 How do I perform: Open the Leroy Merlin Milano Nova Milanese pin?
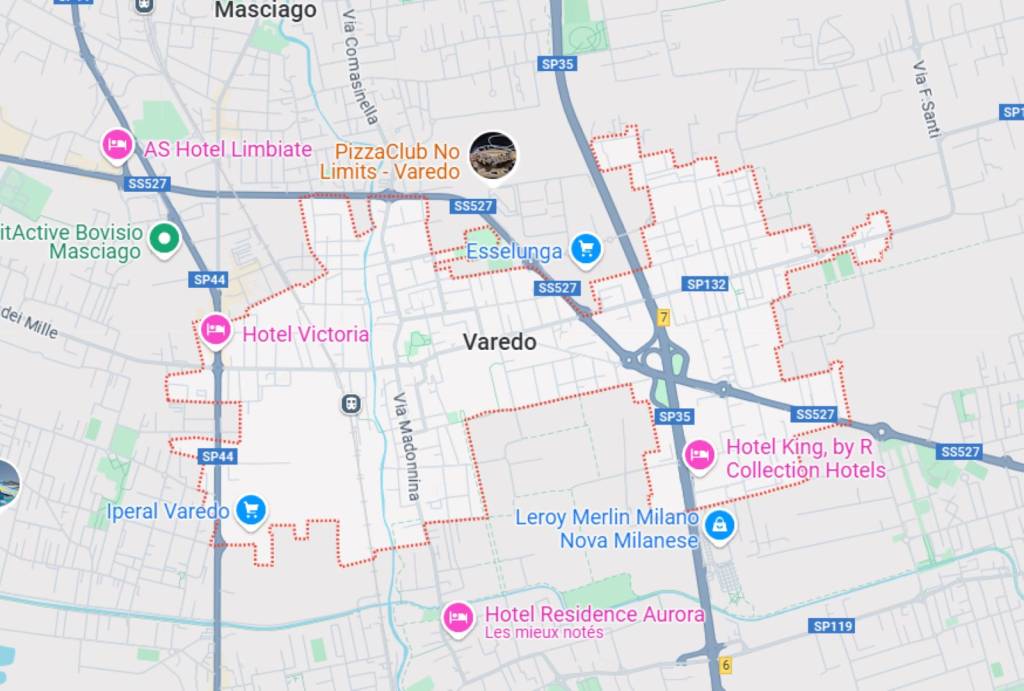718,524
